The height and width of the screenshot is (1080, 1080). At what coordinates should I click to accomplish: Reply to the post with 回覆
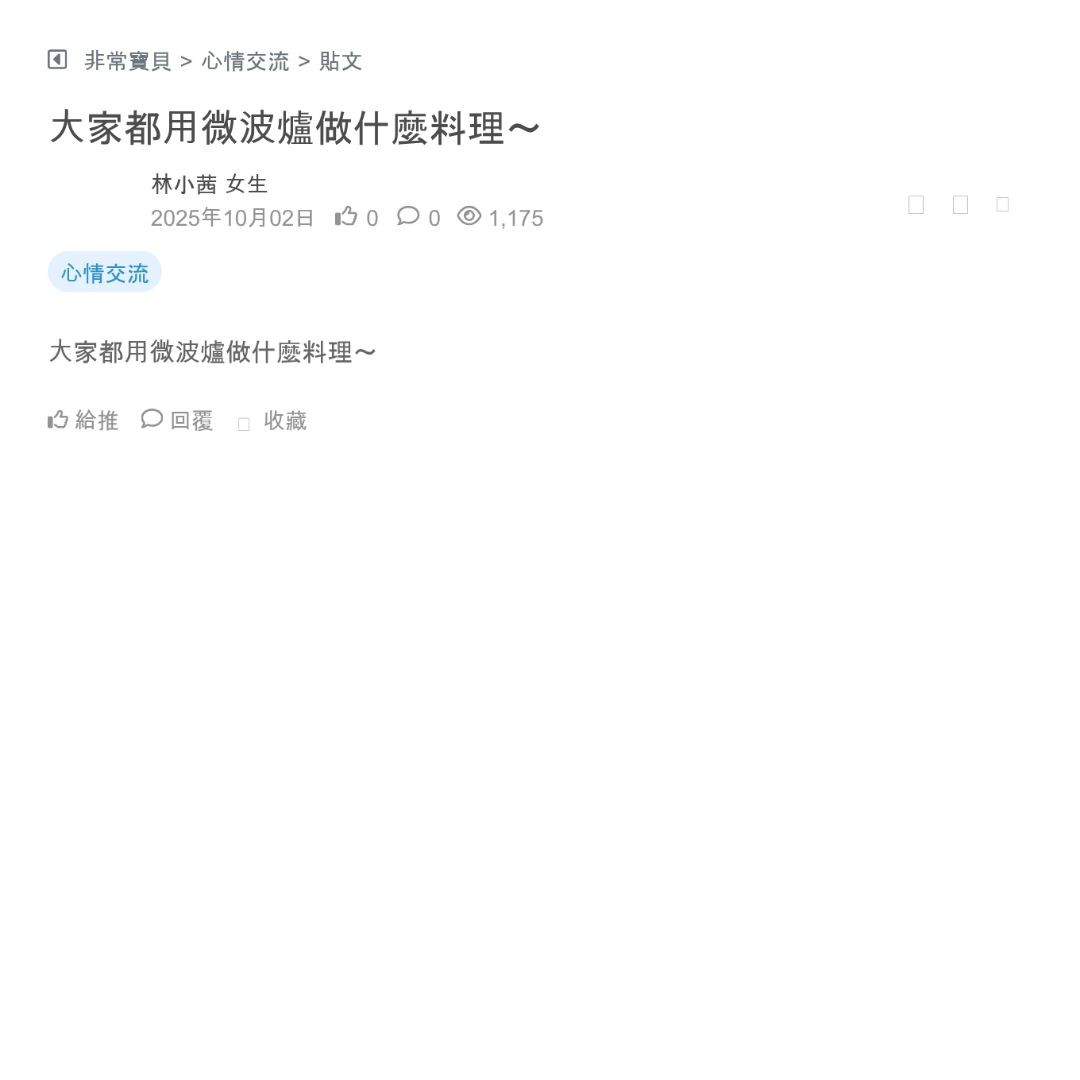tap(178, 420)
